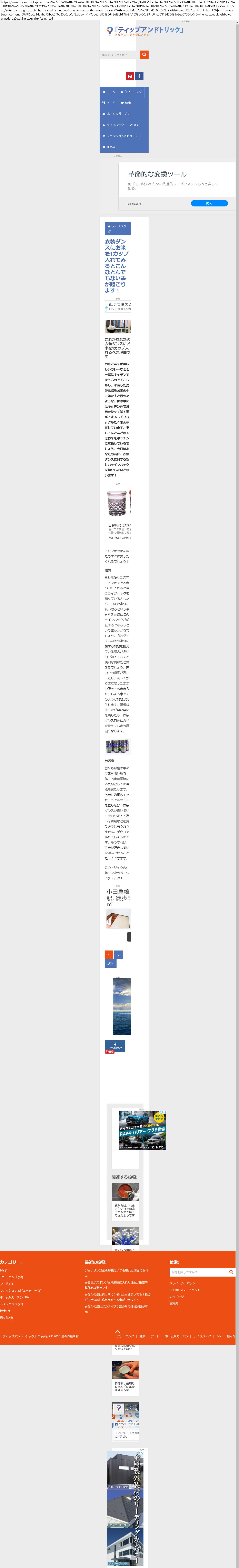
Task: Open the Pinterest icon near the header
Action: pyautogui.click(x=129, y=76)
